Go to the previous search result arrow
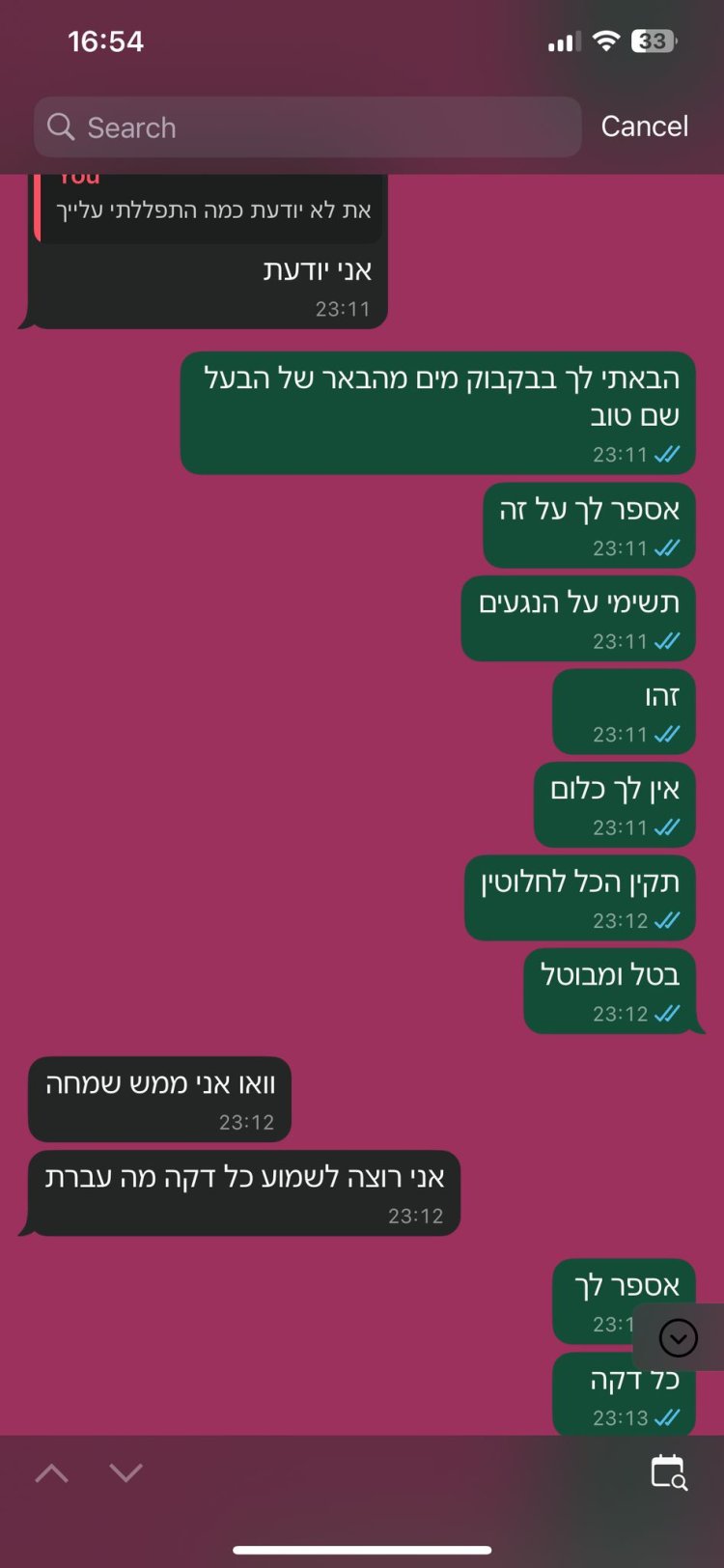This screenshot has width=724, height=1568. (x=52, y=1472)
